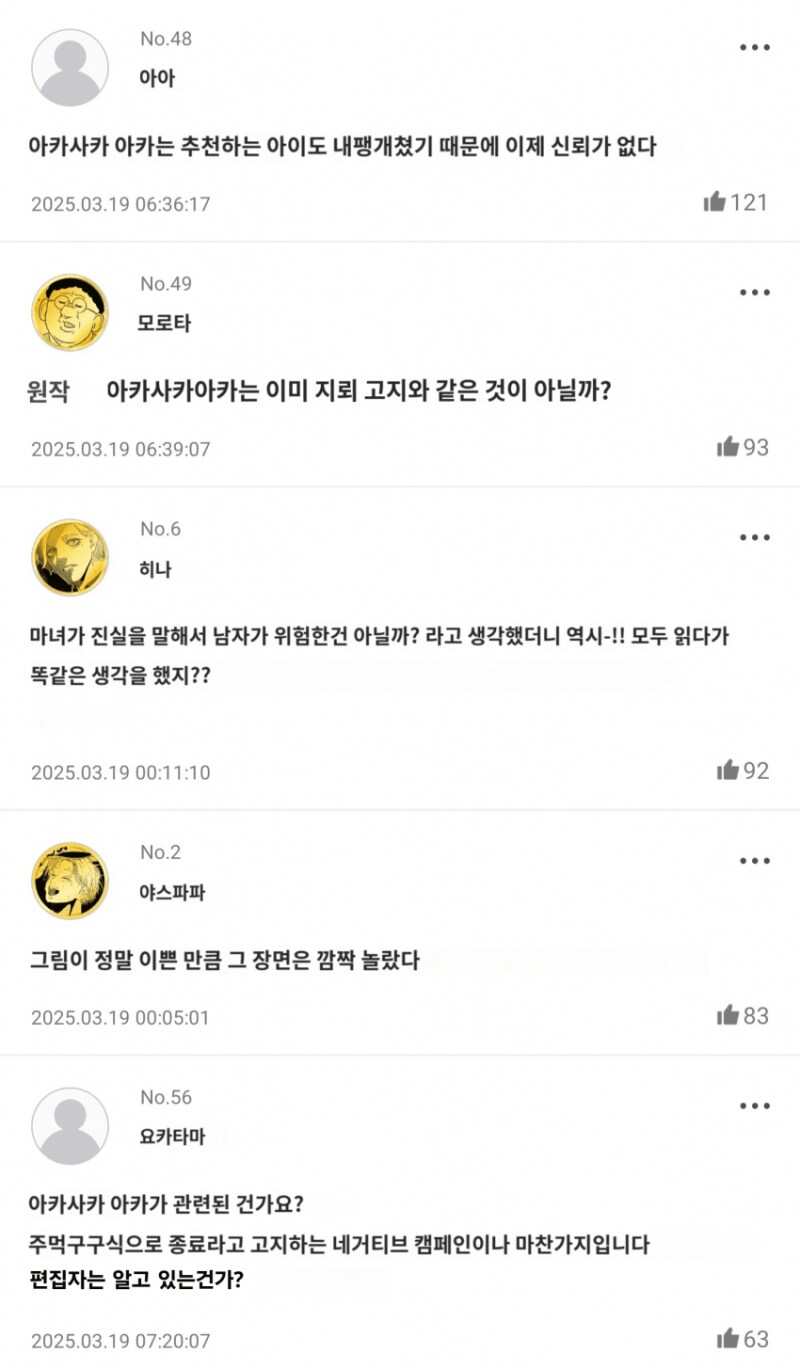The width and height of the screenshot is (800, 1369).
Task: Open options menu for comment No.56
Action: click(x=753, y=1104)
